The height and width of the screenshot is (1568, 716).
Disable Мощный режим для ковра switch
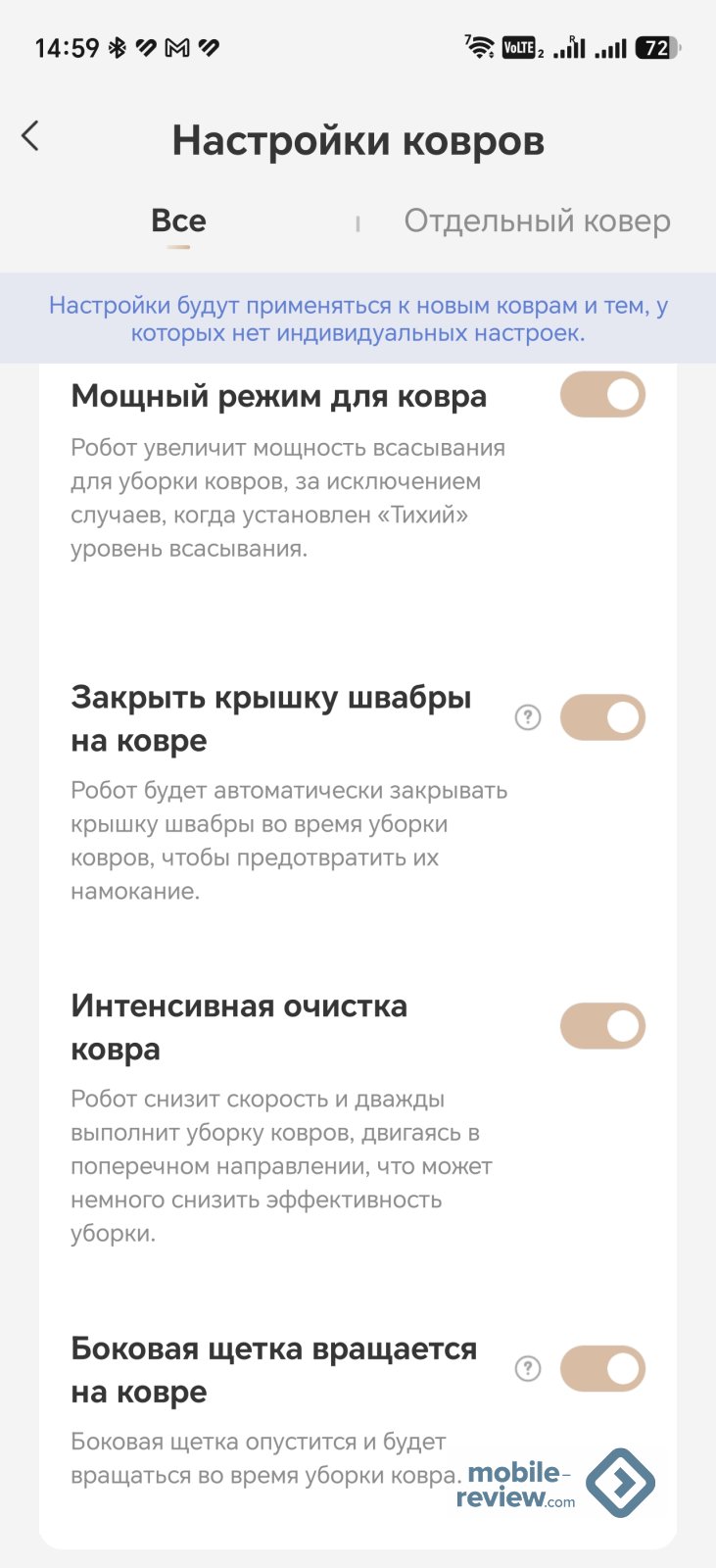[602, 395]
